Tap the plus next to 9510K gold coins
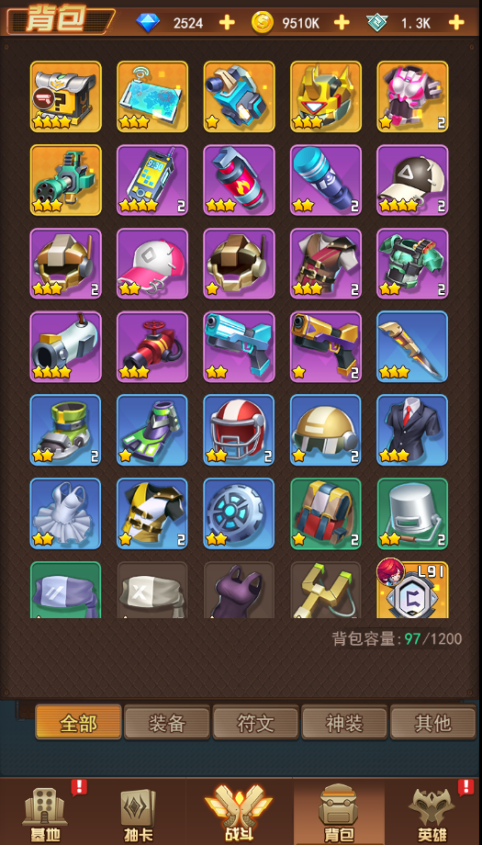 pos(342,23)
